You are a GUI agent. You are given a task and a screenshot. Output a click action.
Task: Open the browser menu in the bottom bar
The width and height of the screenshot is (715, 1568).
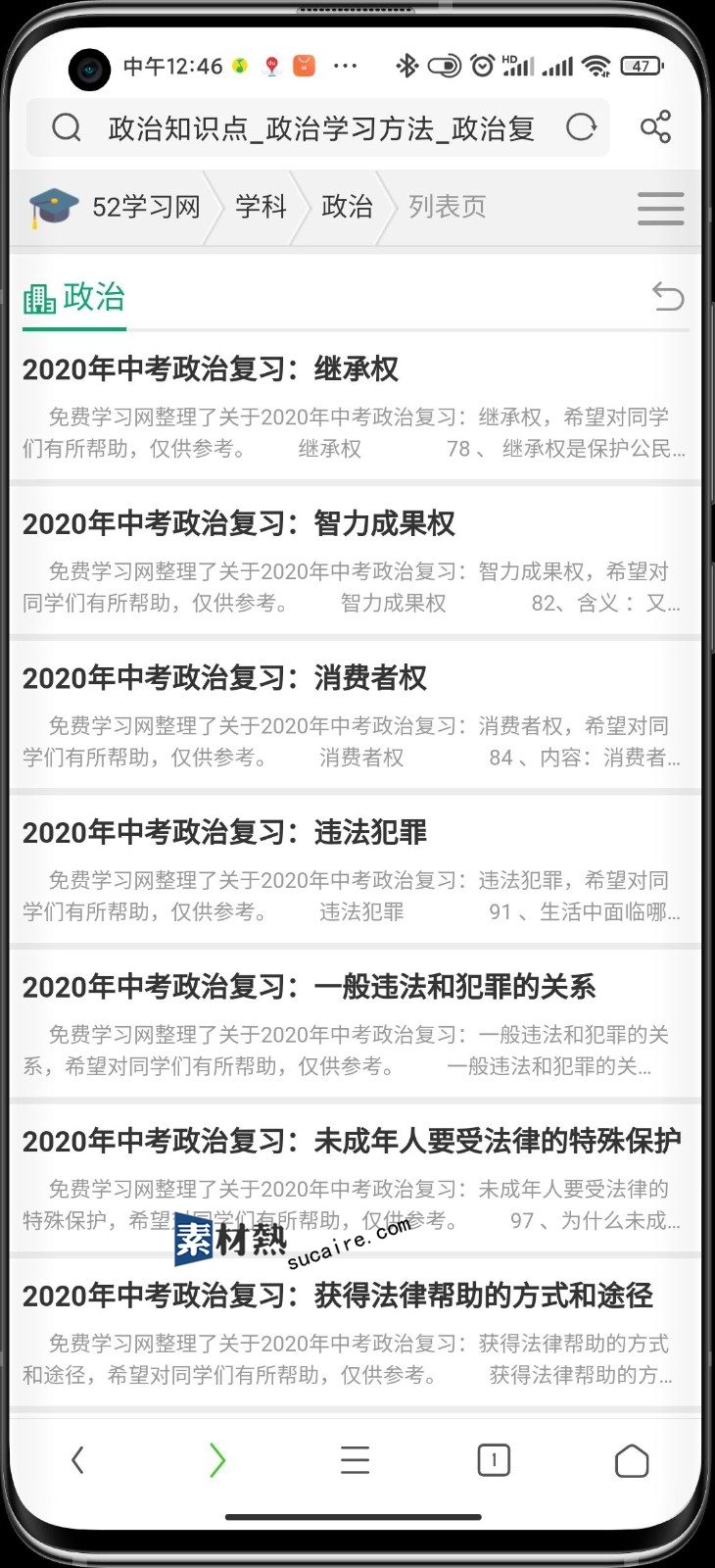[x=355, y=1460]
